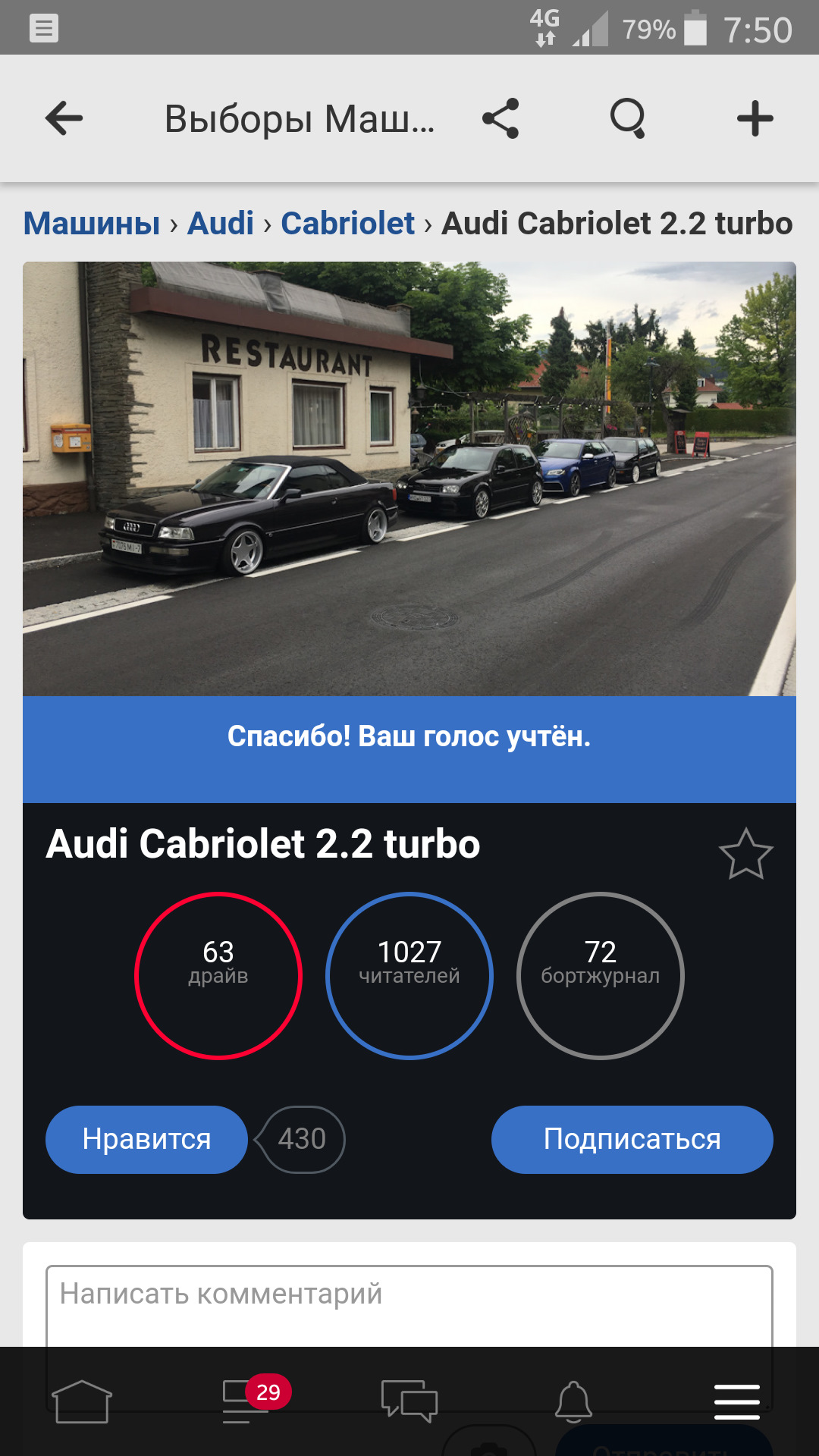Tap the plus icon in the header

[x=755, y=118]
